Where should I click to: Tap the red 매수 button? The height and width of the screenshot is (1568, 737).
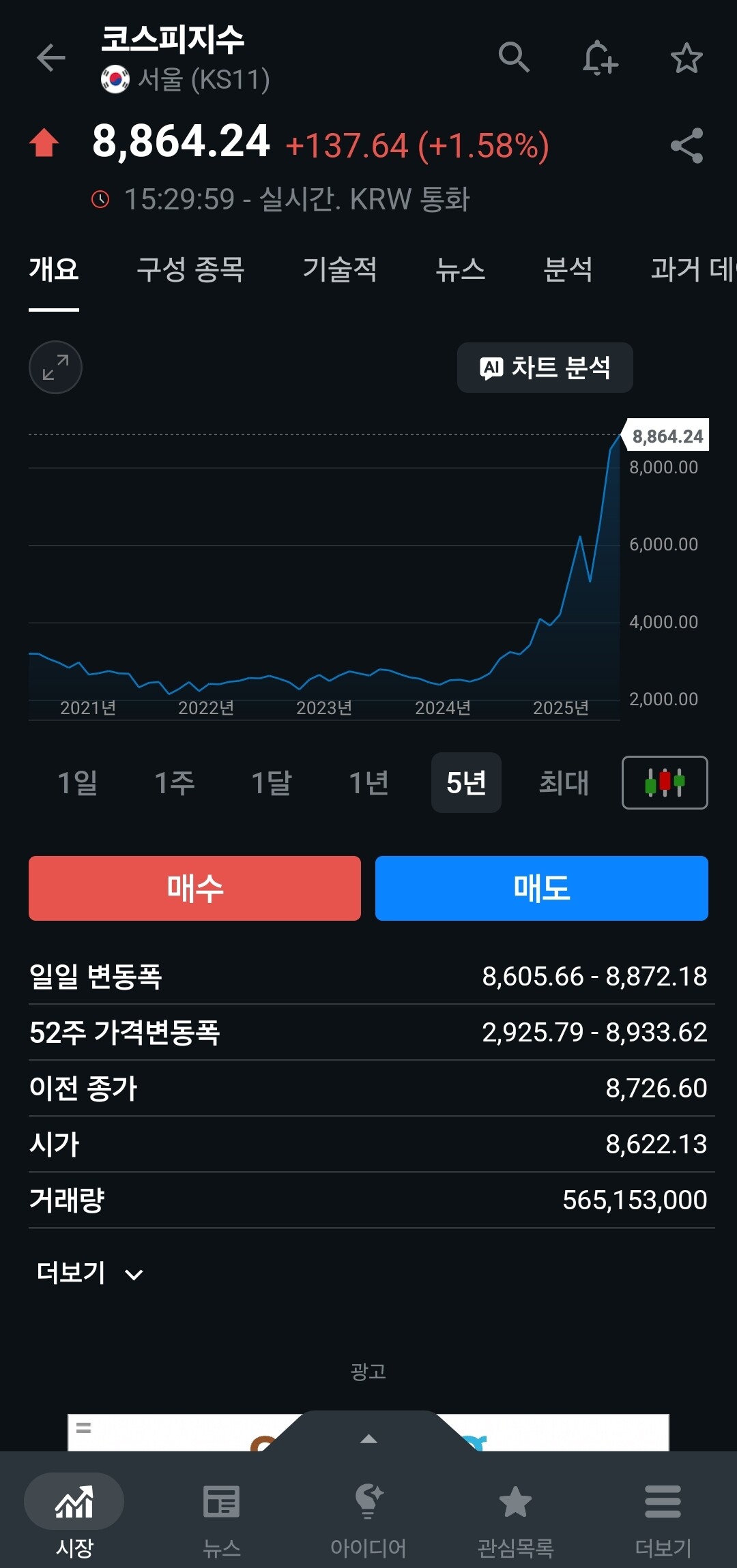[194, 888]
